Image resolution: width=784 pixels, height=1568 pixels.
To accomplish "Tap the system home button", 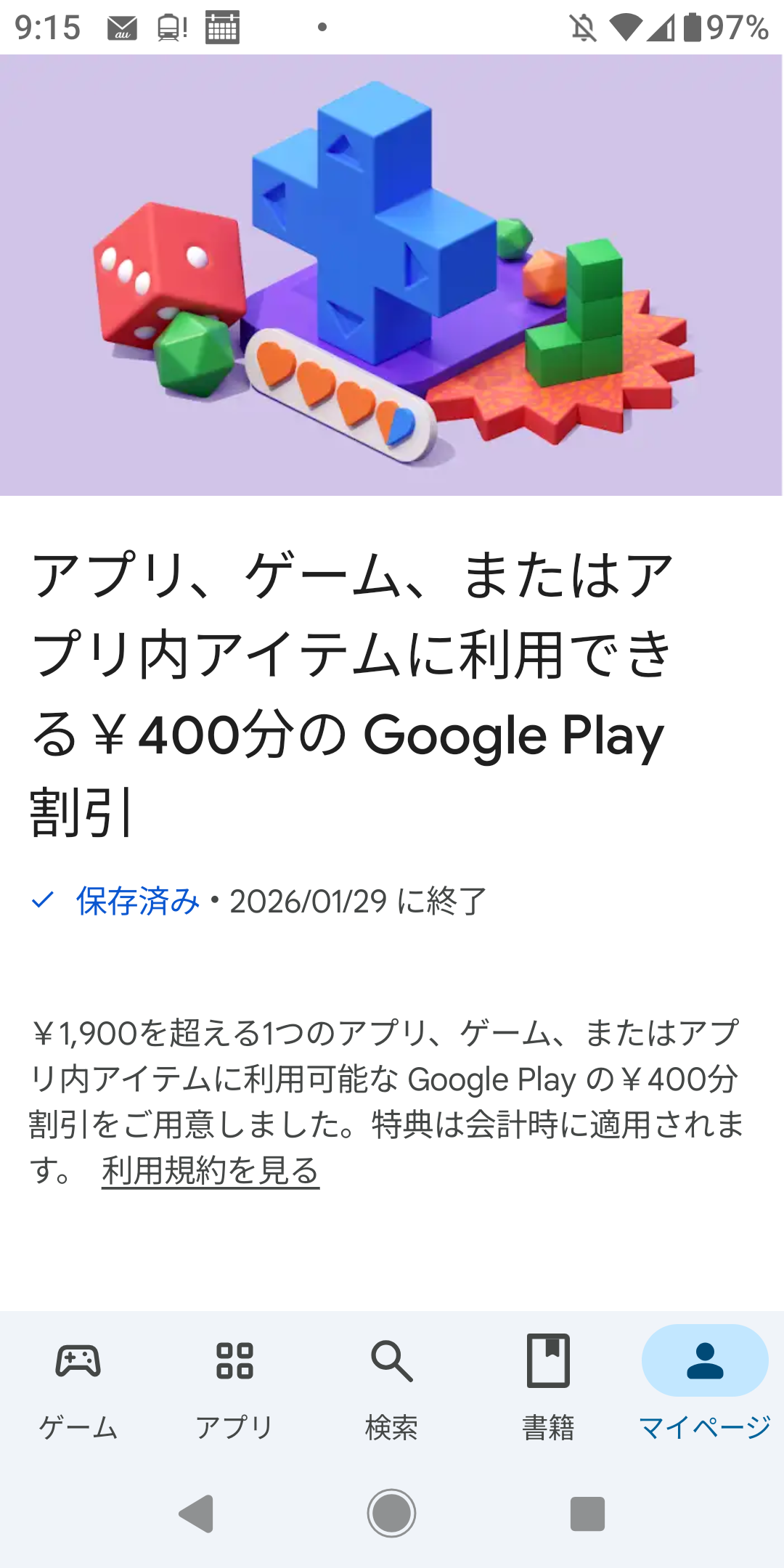I will [391, 1514].
